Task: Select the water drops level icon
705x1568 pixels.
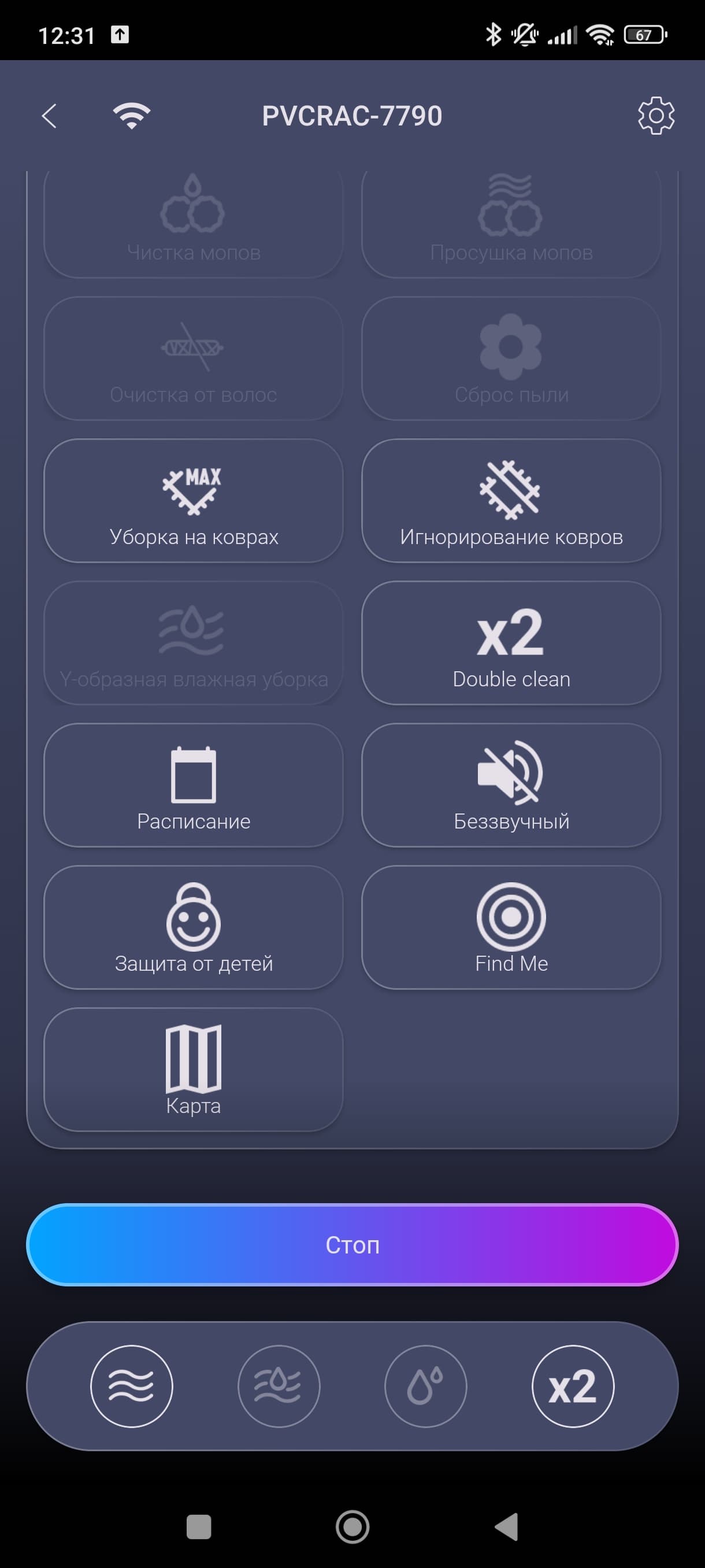Action: coord(426,1386)
